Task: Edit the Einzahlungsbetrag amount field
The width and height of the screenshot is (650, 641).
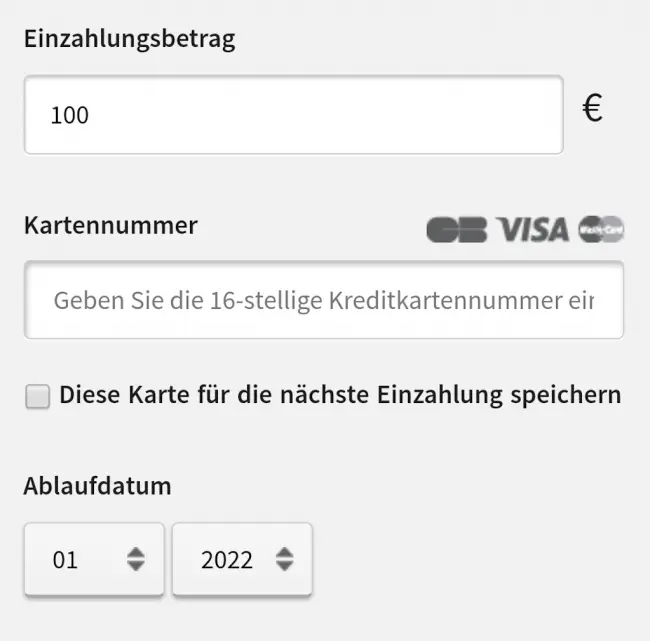Action: point(293,115)
